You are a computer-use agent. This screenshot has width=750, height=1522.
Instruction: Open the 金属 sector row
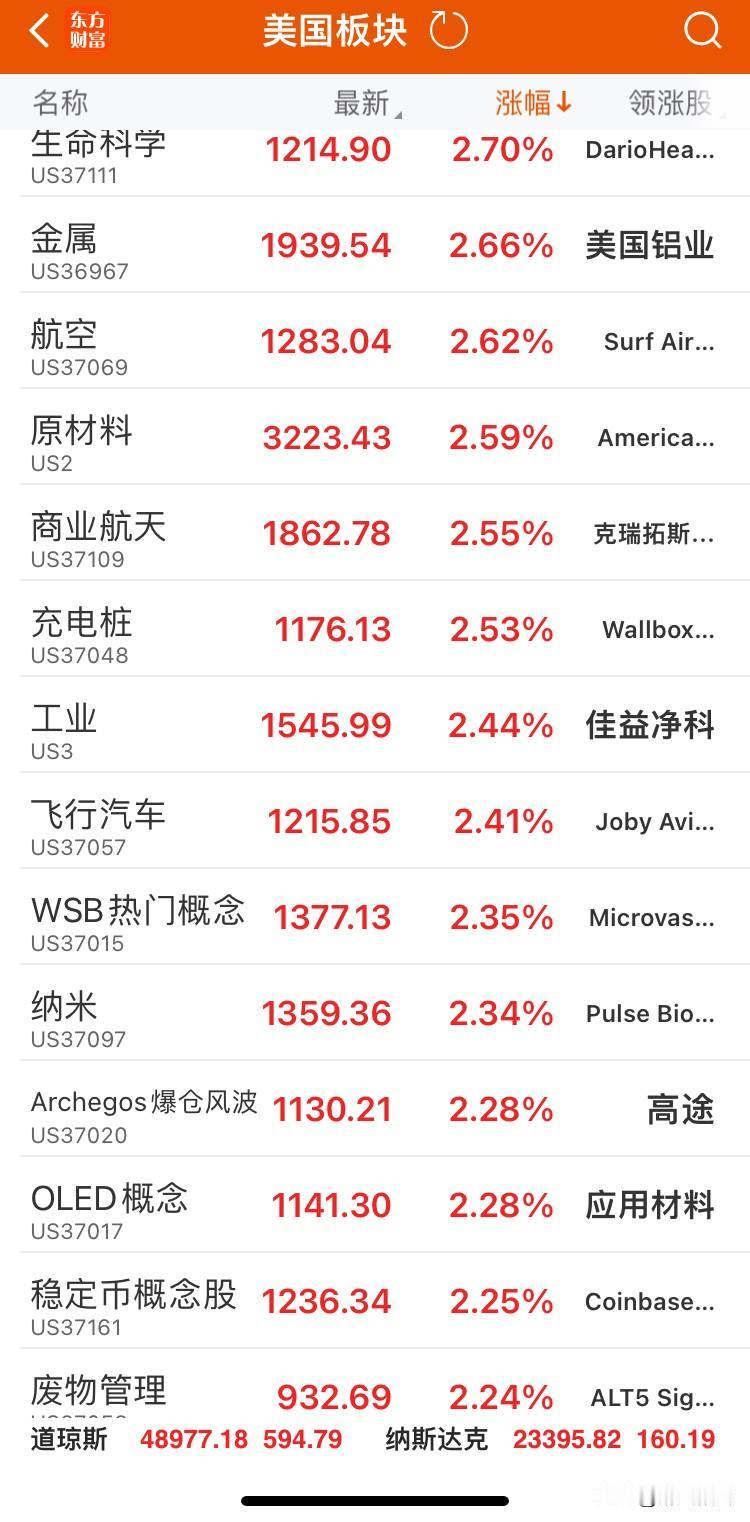point(375,245)
